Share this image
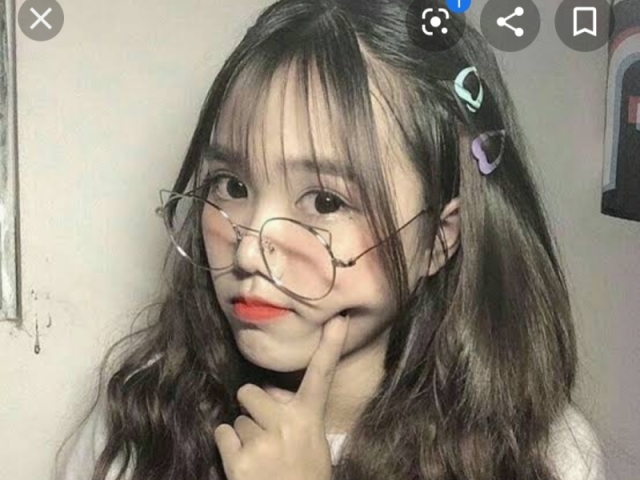 click(510, 20)
